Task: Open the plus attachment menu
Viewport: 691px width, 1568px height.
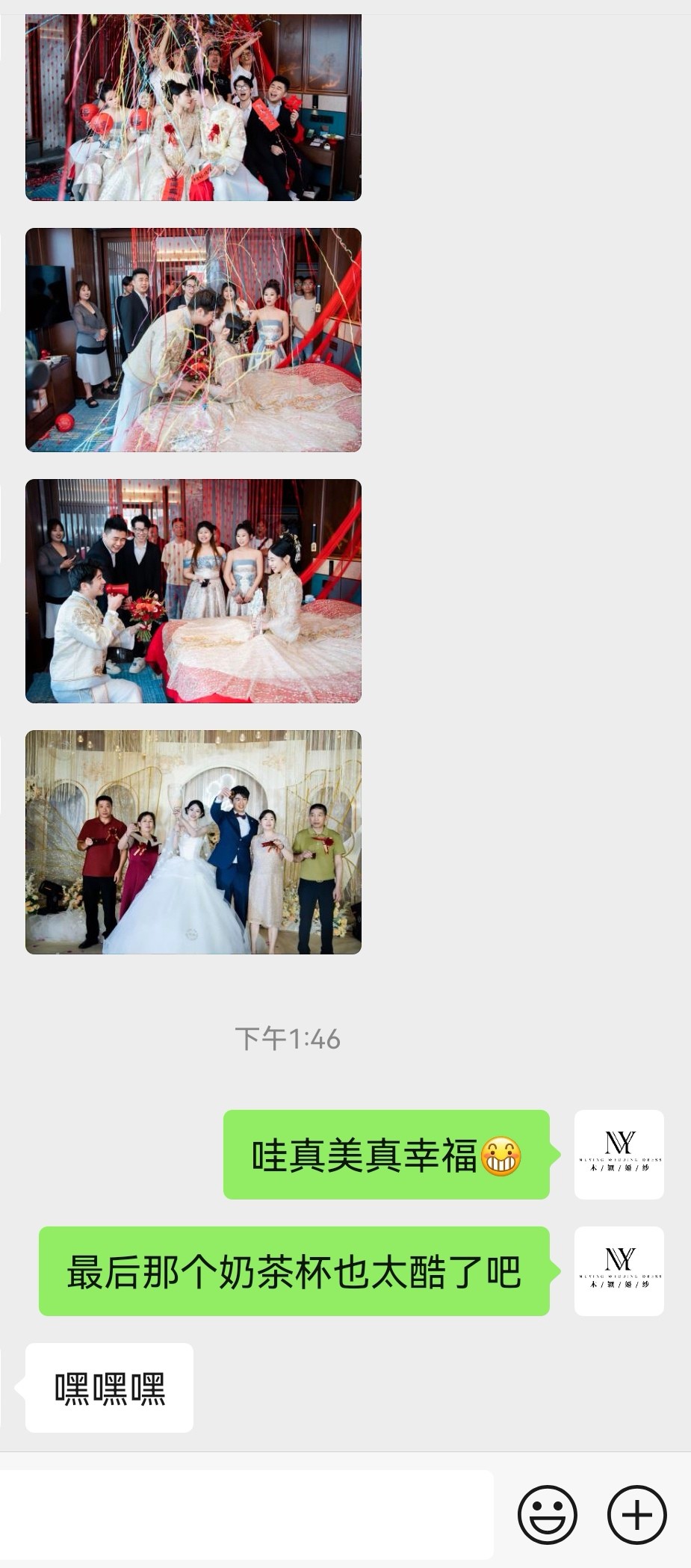Action: pos(636,1515)
